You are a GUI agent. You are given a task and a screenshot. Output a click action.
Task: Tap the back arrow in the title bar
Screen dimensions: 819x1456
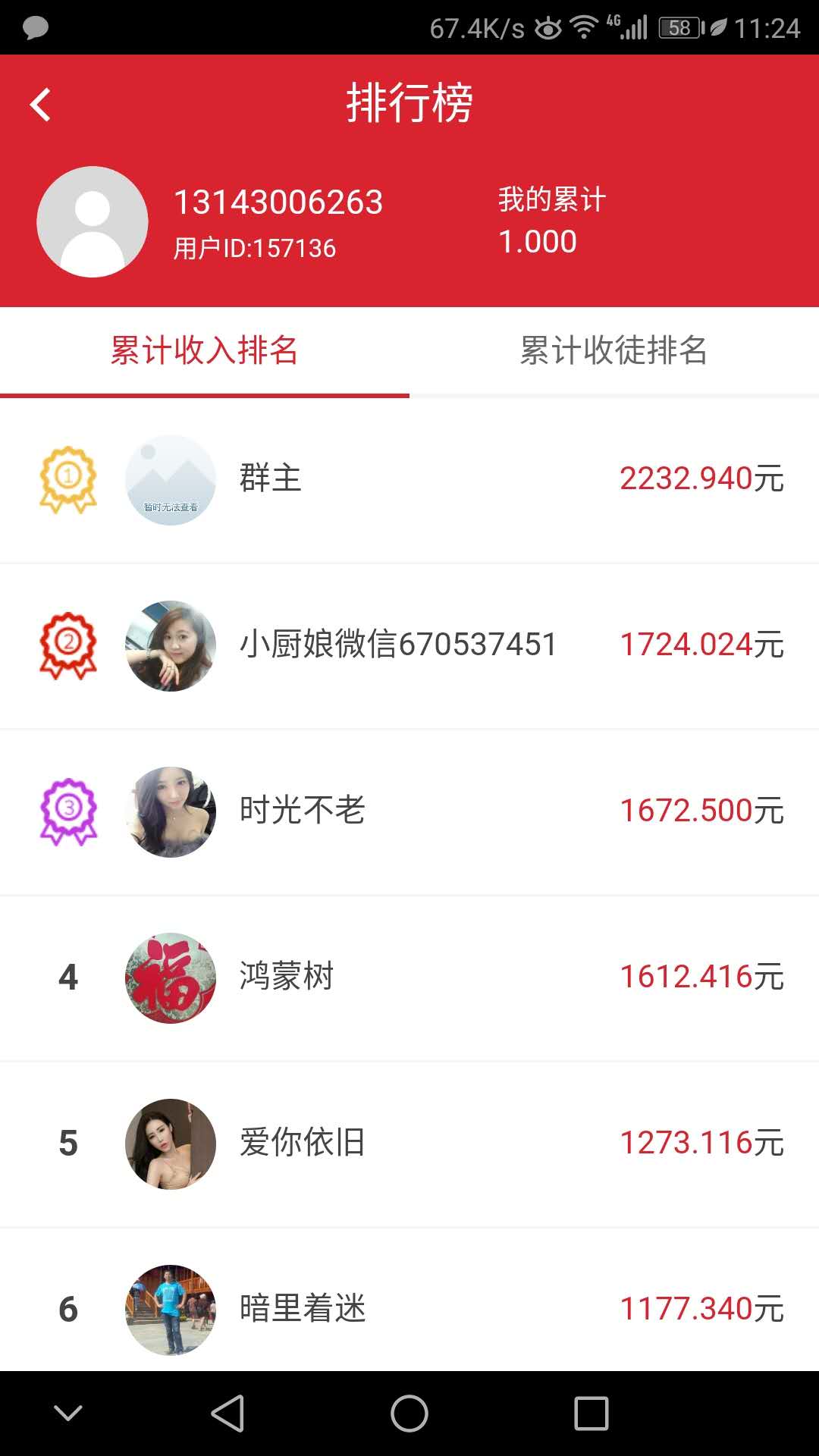[x=40, y=104]
